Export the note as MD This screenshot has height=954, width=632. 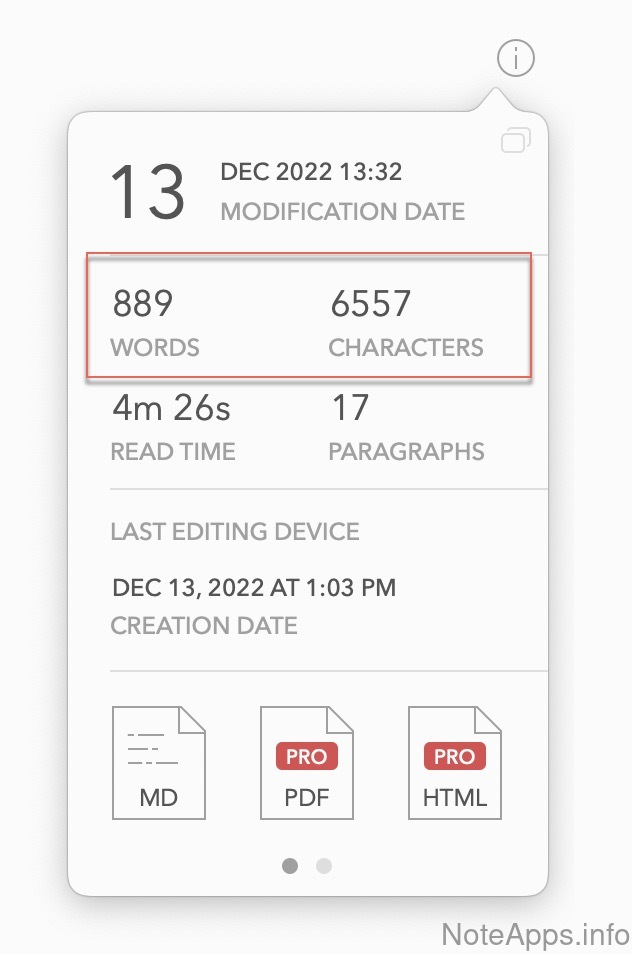(159, 763)
